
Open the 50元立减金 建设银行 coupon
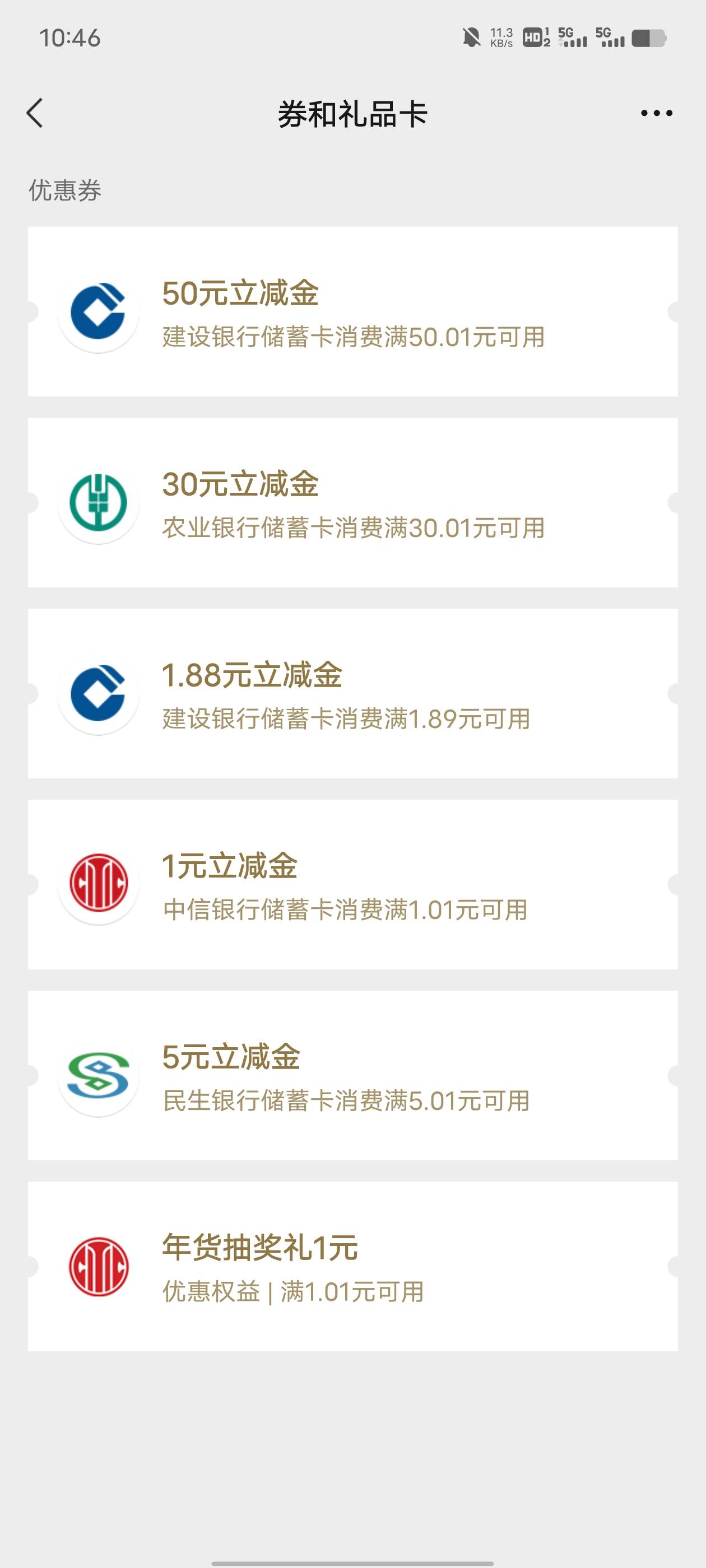click(352, 312)
